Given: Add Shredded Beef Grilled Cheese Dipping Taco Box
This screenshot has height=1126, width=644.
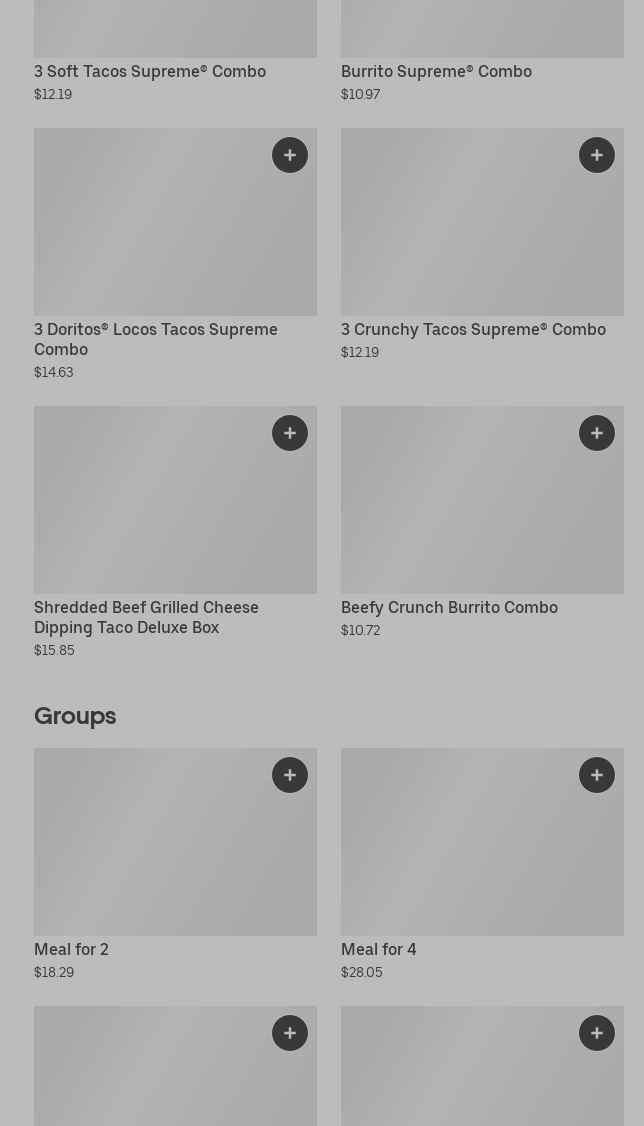Looking at the screenshot, I should (x=289, y=433).
